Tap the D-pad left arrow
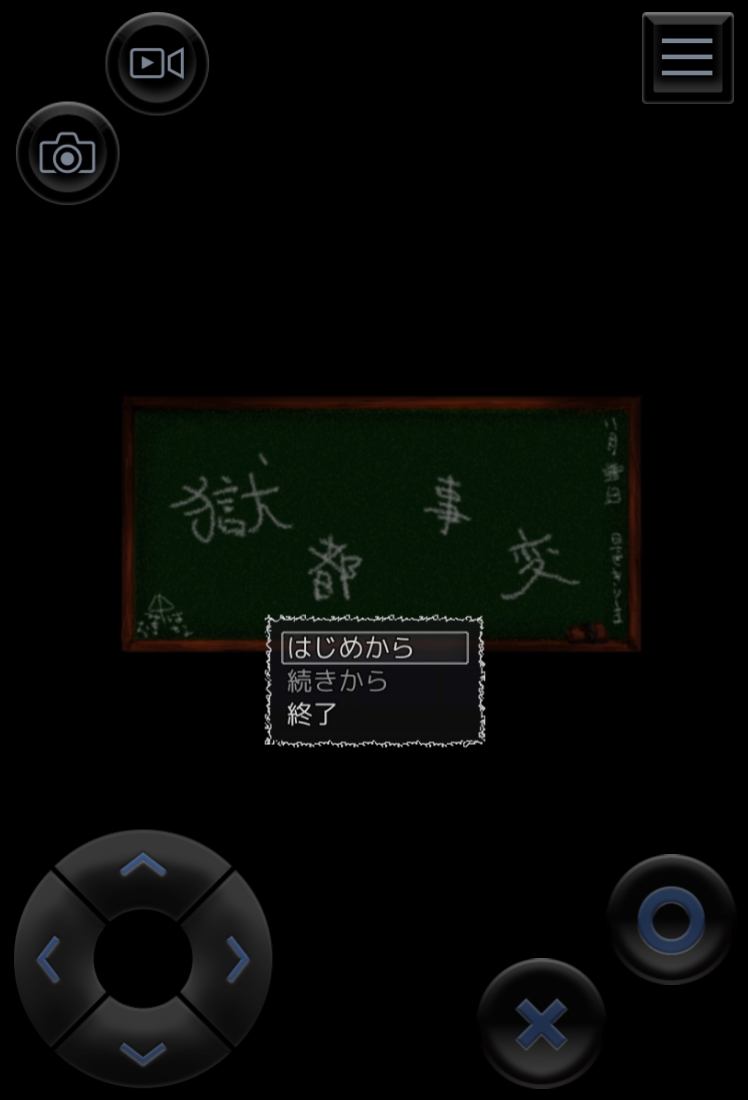The width and height of the screenshot is (748, 1100). [49, 960]
